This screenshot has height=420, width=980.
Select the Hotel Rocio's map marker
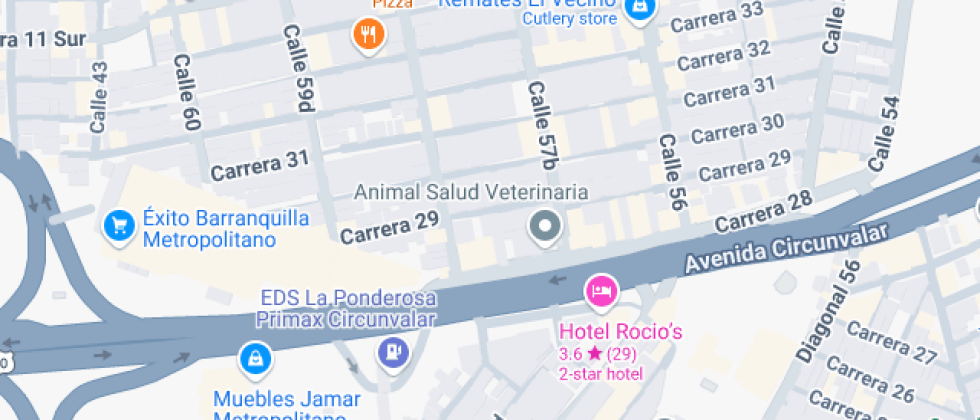[601, 291]
